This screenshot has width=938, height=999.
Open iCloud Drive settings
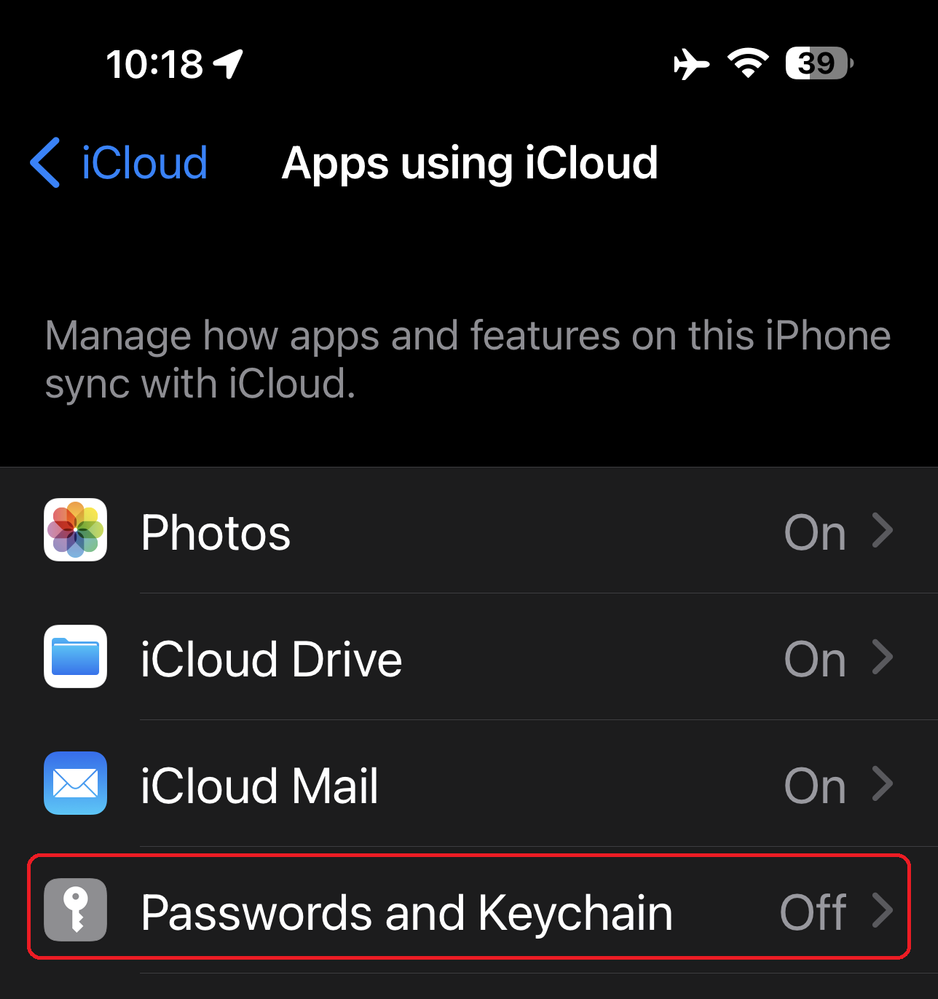coord(468,659)
